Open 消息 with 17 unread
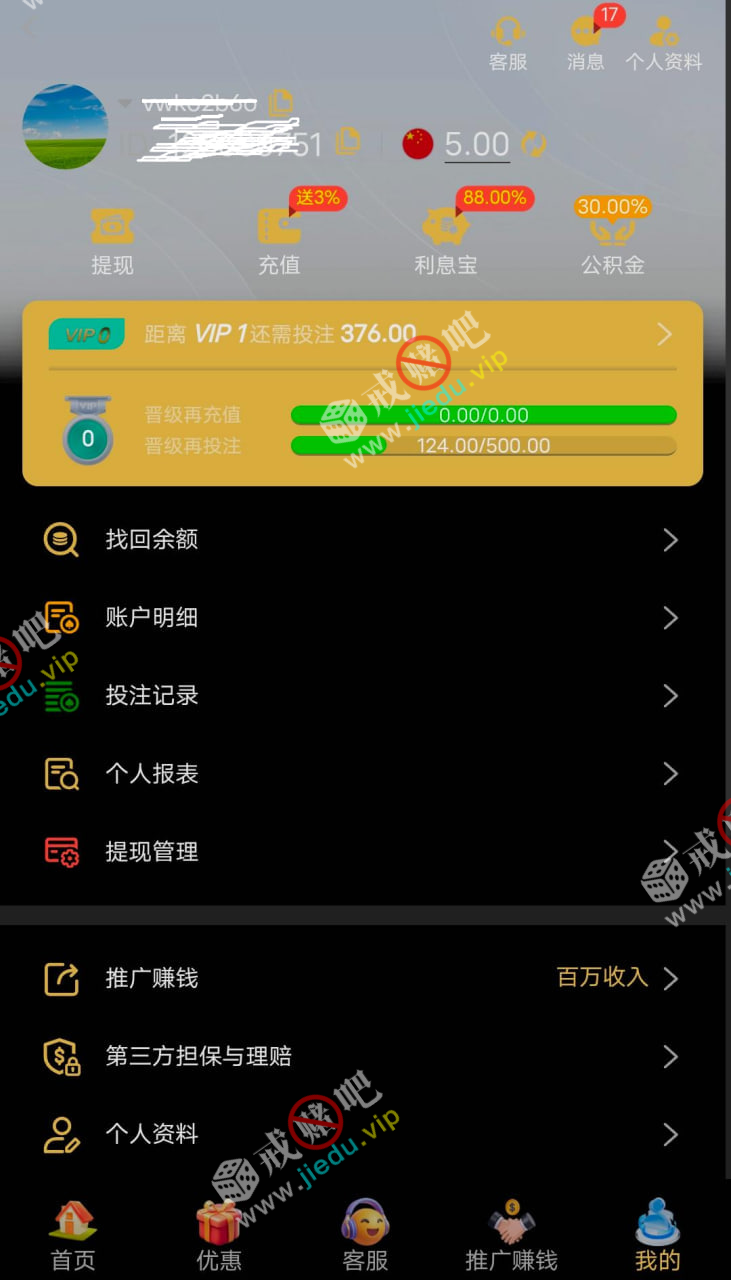731x1280 pixels. 586,44
